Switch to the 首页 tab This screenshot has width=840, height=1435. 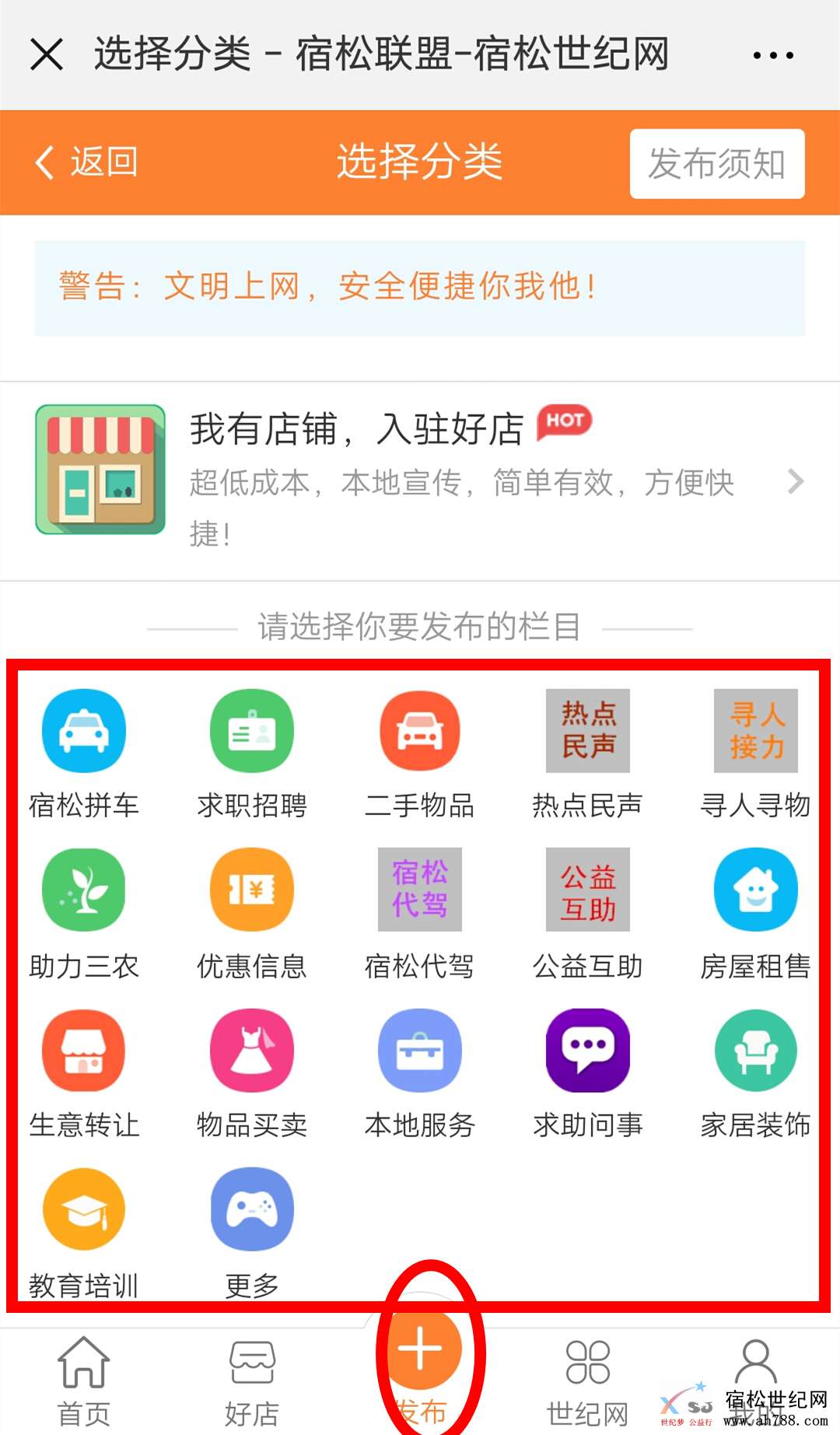(84, 1381)
